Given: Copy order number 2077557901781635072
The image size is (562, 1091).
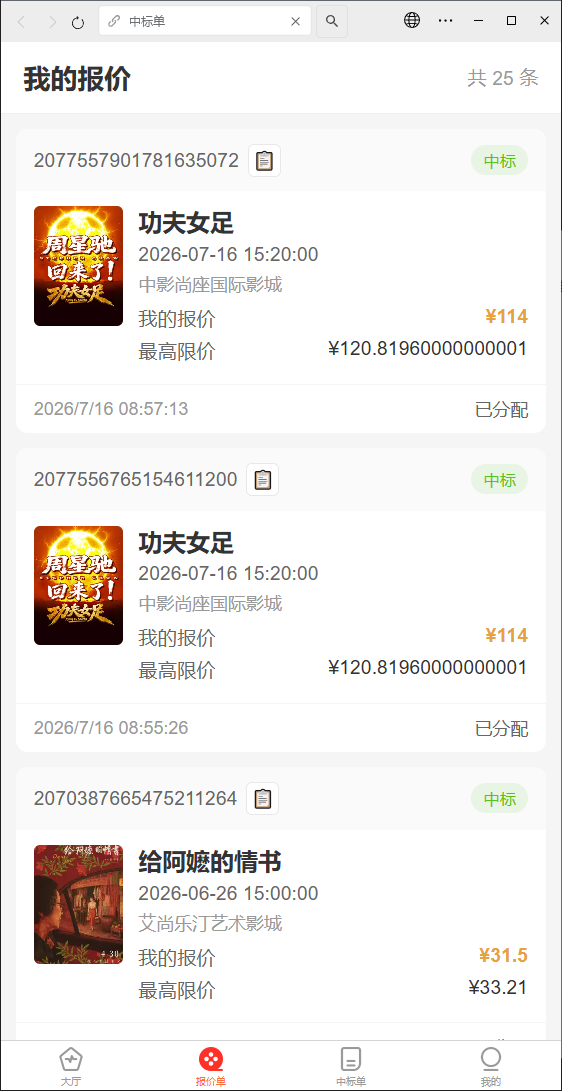Looking at the screenshot, I should tap(264, 161).
